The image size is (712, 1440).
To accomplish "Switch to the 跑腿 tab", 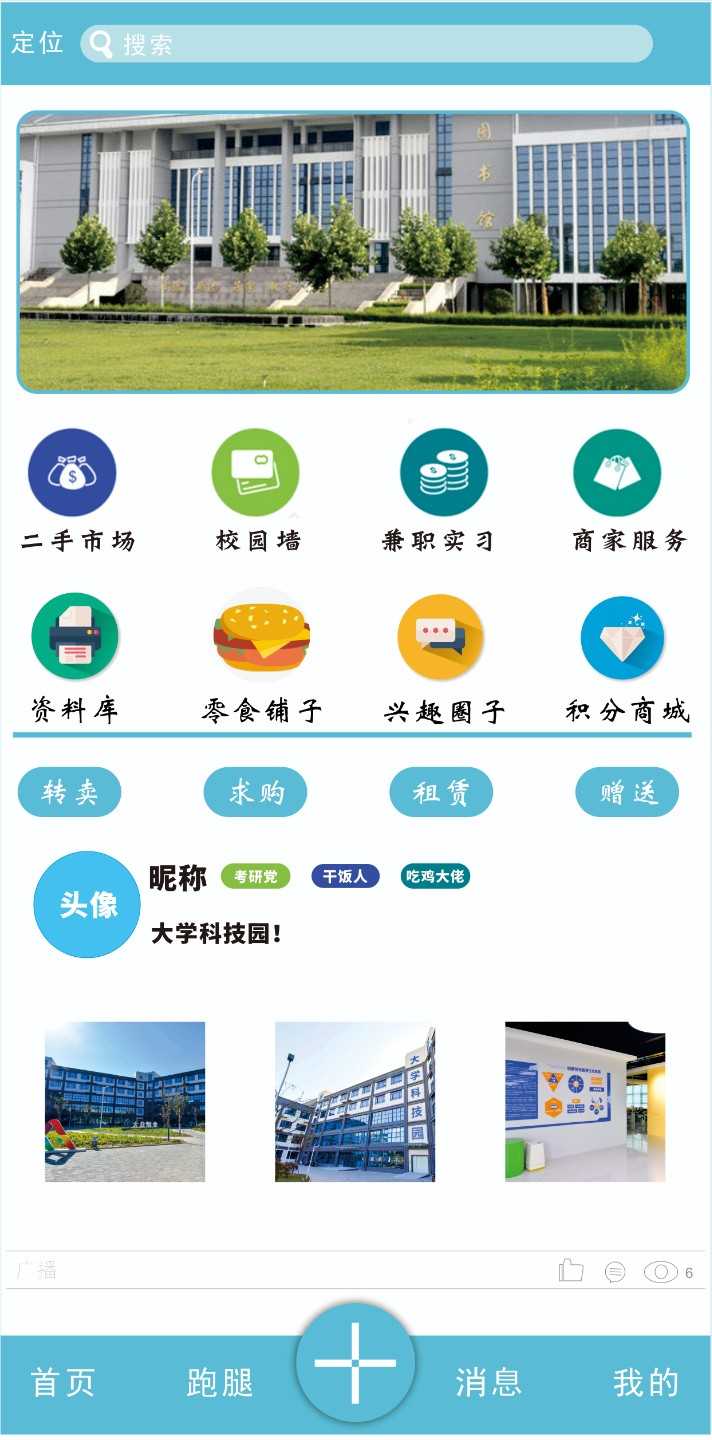I will click(x=220, y=1383).
